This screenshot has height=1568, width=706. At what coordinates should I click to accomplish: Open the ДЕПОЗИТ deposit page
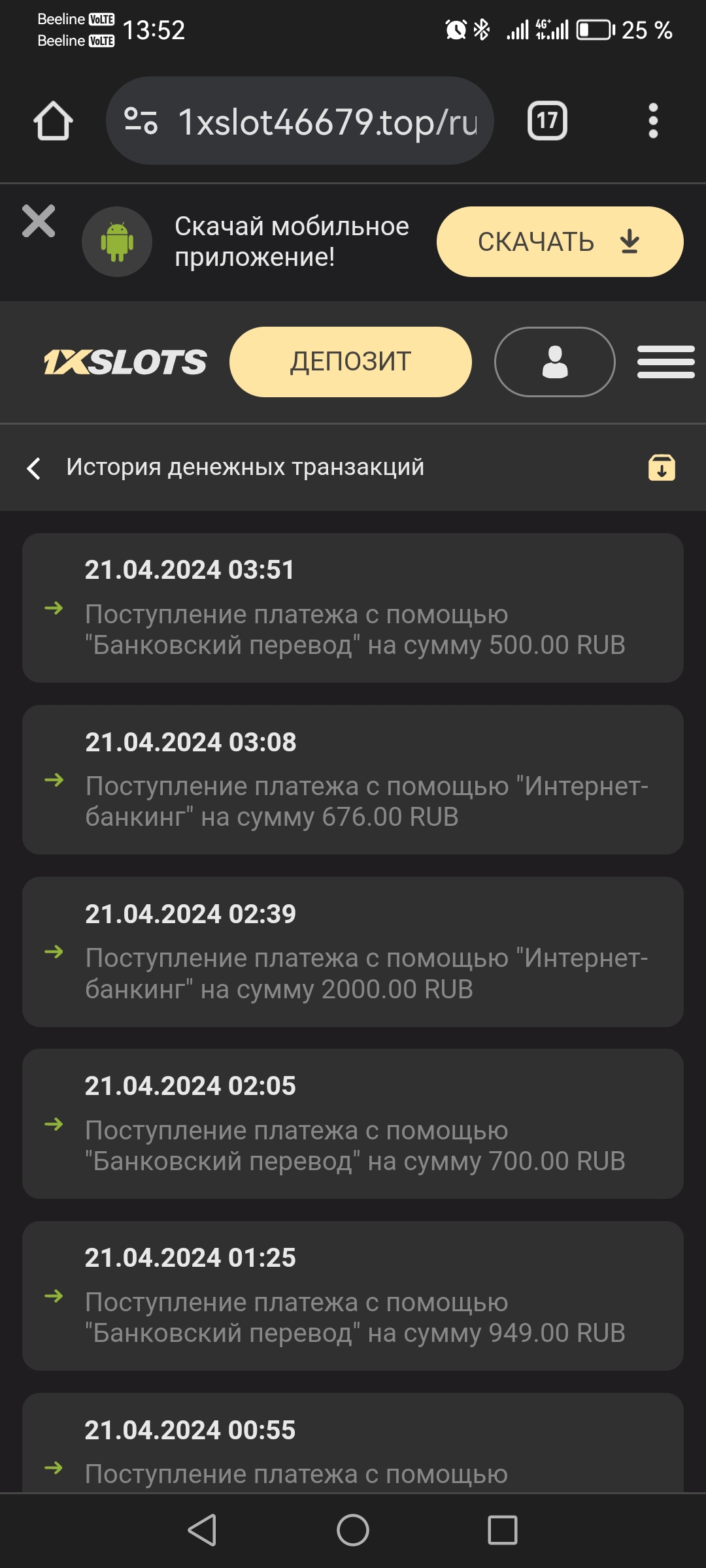[350, 362]
